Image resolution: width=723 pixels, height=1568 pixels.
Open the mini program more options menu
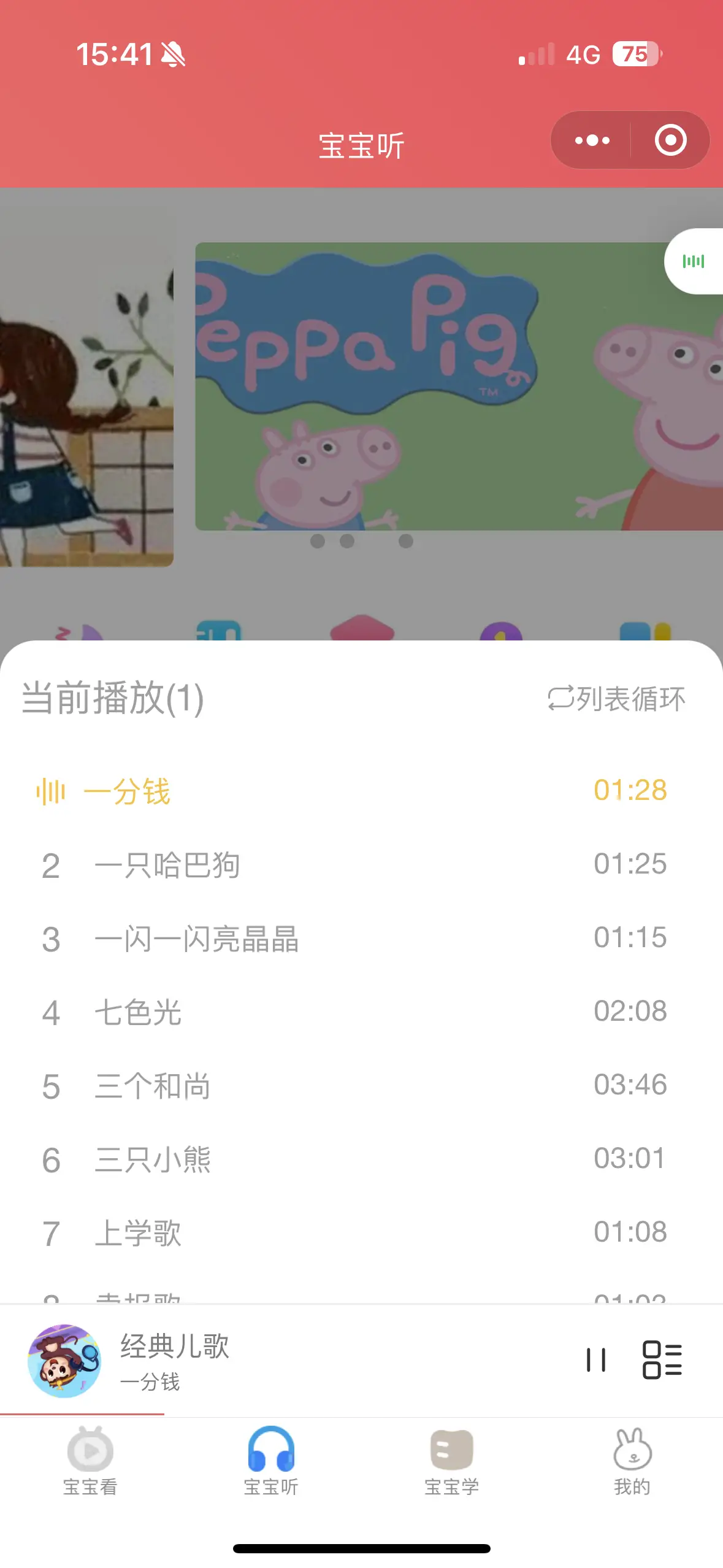592,140
